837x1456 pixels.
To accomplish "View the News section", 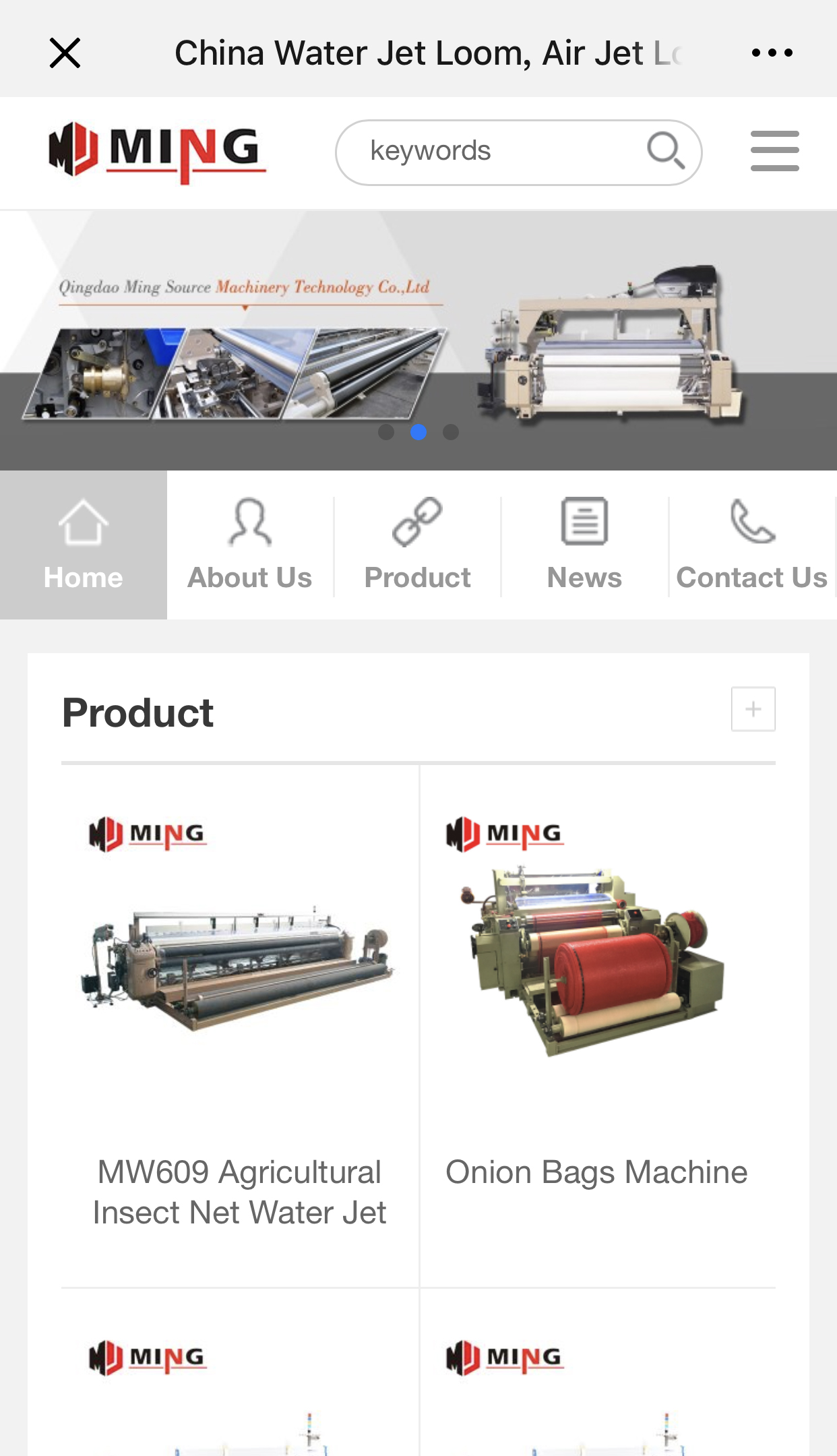I will (584, 545).
